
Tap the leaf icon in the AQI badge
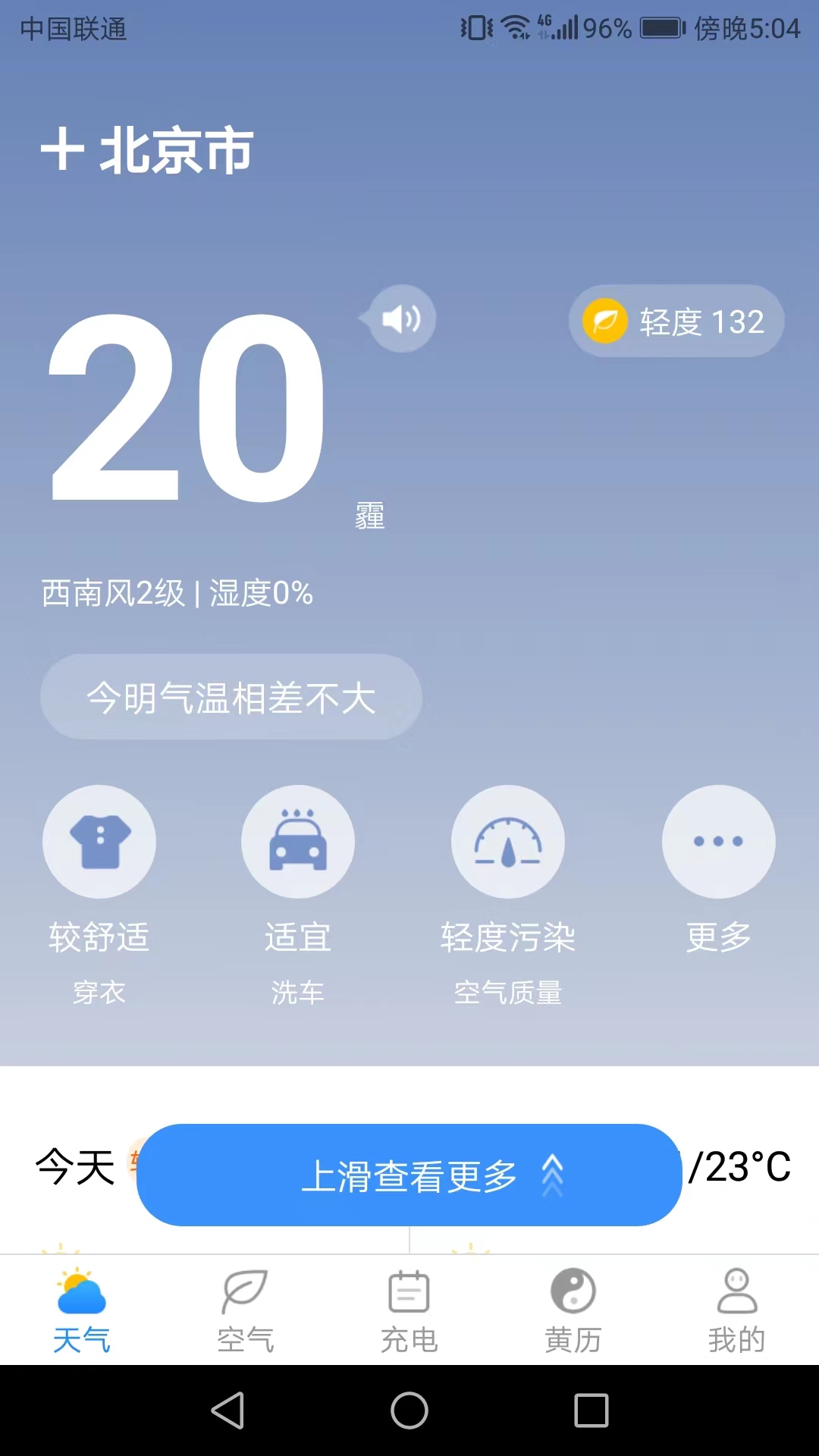[x=604, y=320]
